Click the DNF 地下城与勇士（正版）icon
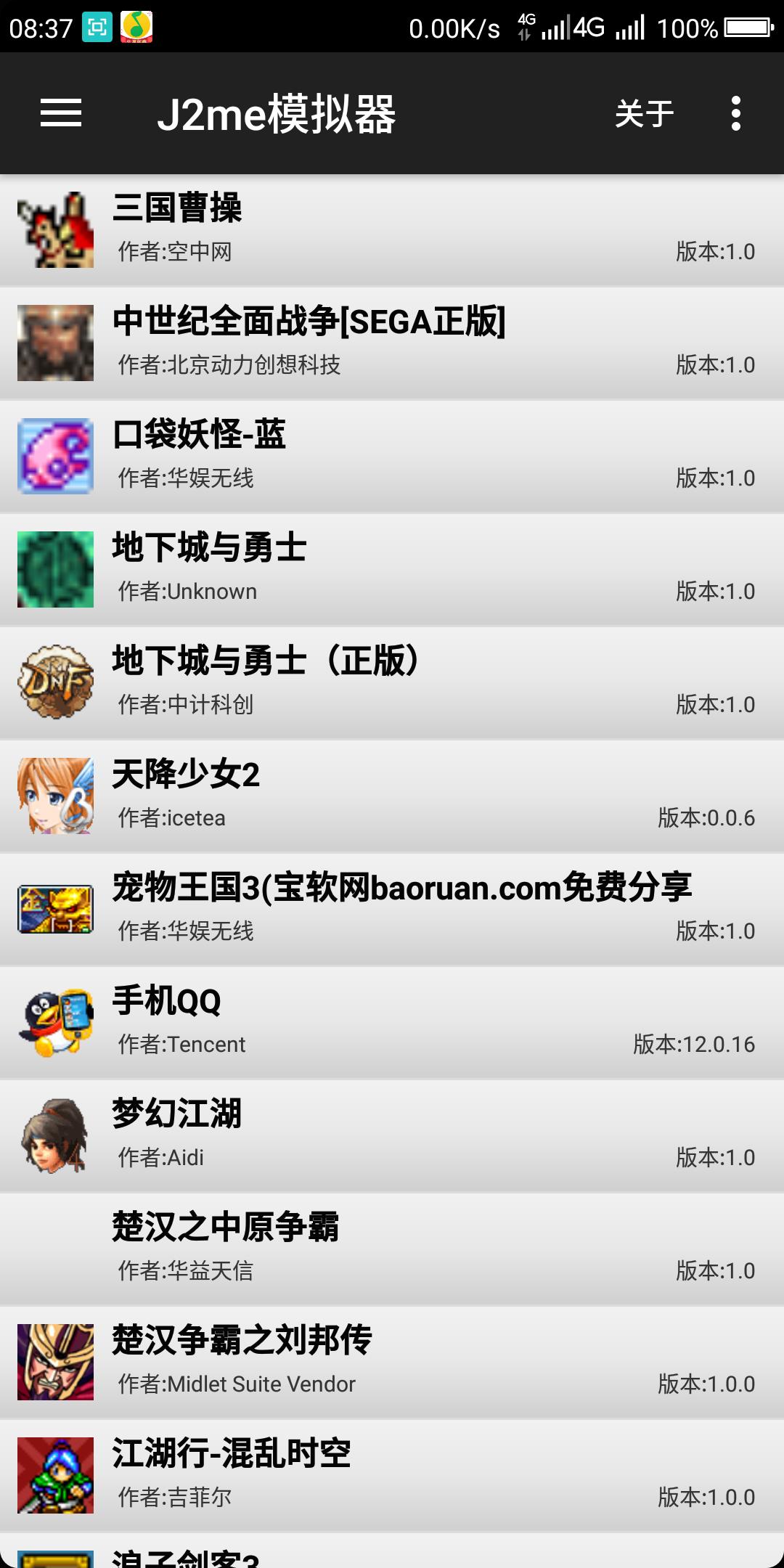784x1568 pixels. (54, 681)
